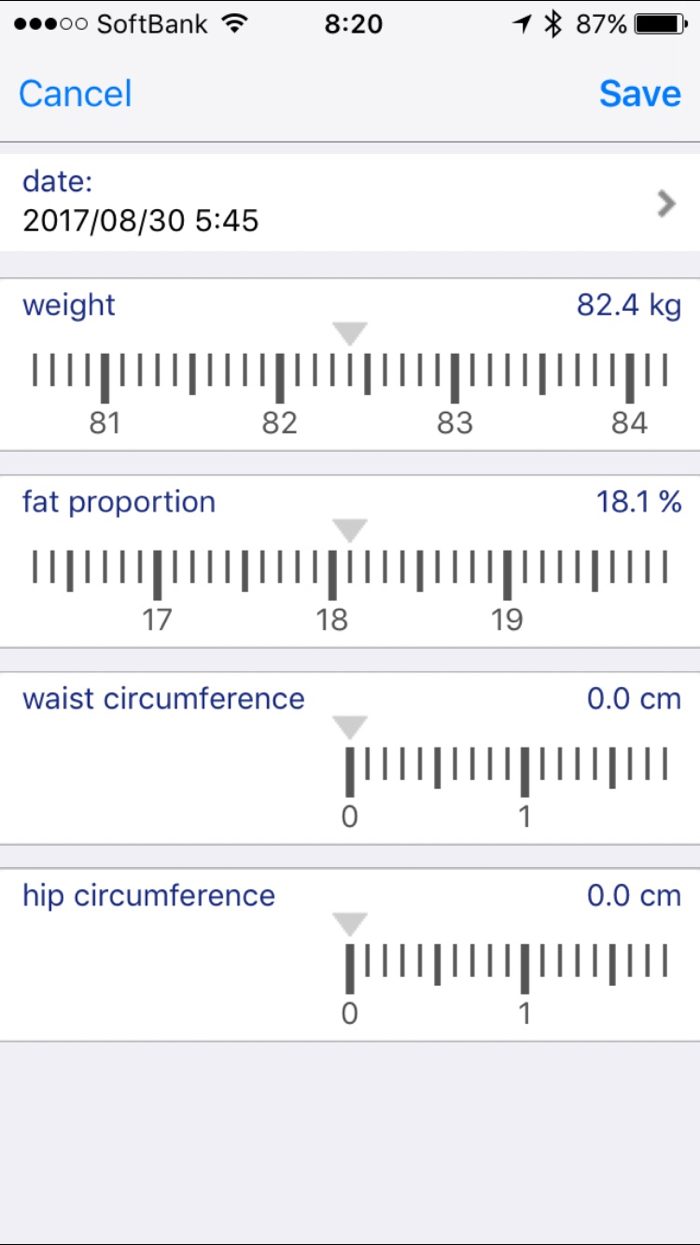Cancel the measurement entry
The height and width of the screenshot is (1245, 700).
[x=75, y=94]
